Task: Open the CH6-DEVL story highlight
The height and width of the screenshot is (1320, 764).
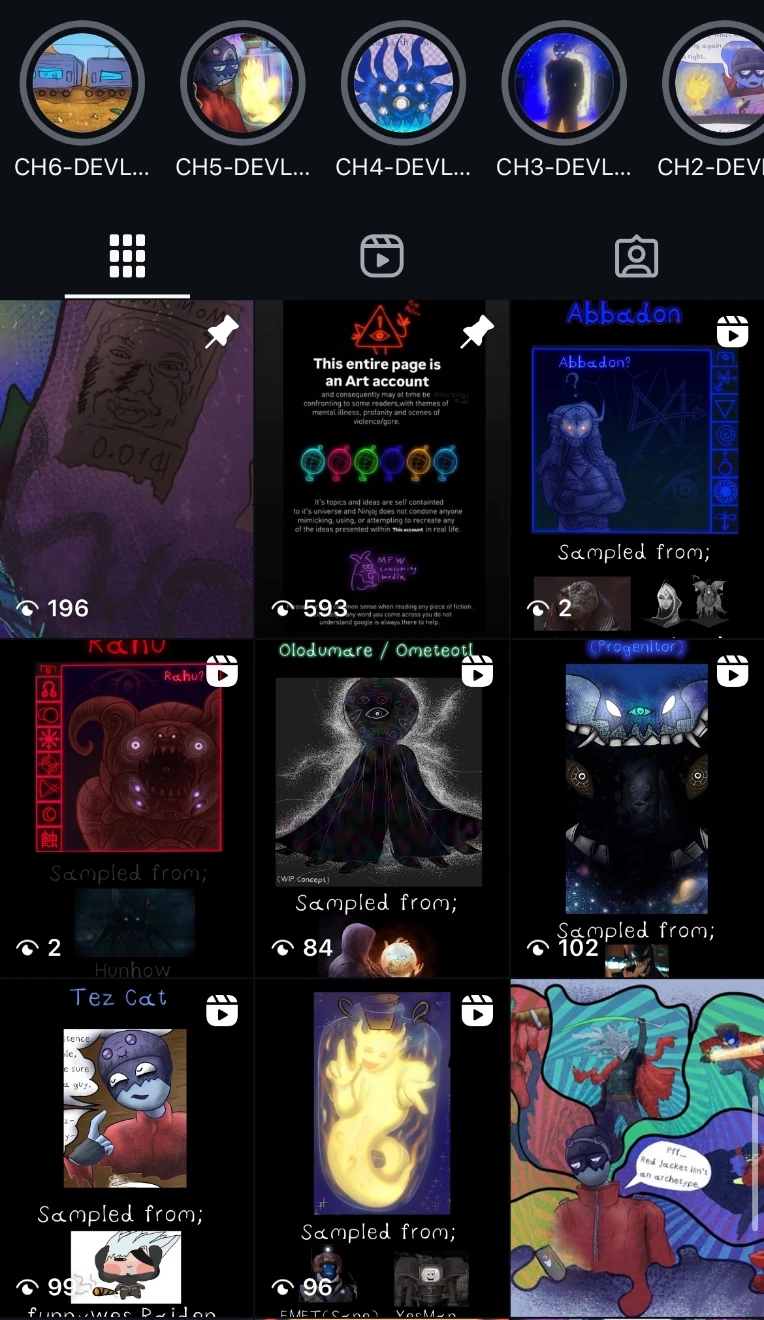Action: point(82,85)
